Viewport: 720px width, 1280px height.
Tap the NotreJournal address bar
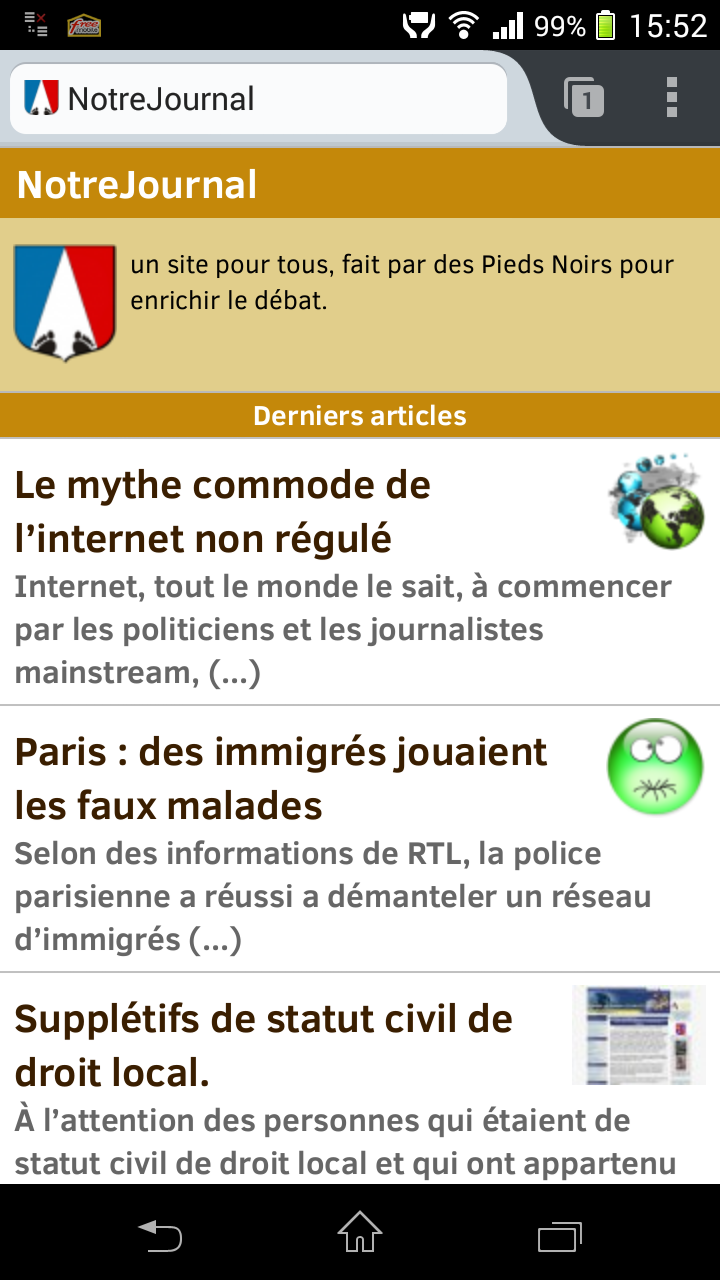pos(258,99)
